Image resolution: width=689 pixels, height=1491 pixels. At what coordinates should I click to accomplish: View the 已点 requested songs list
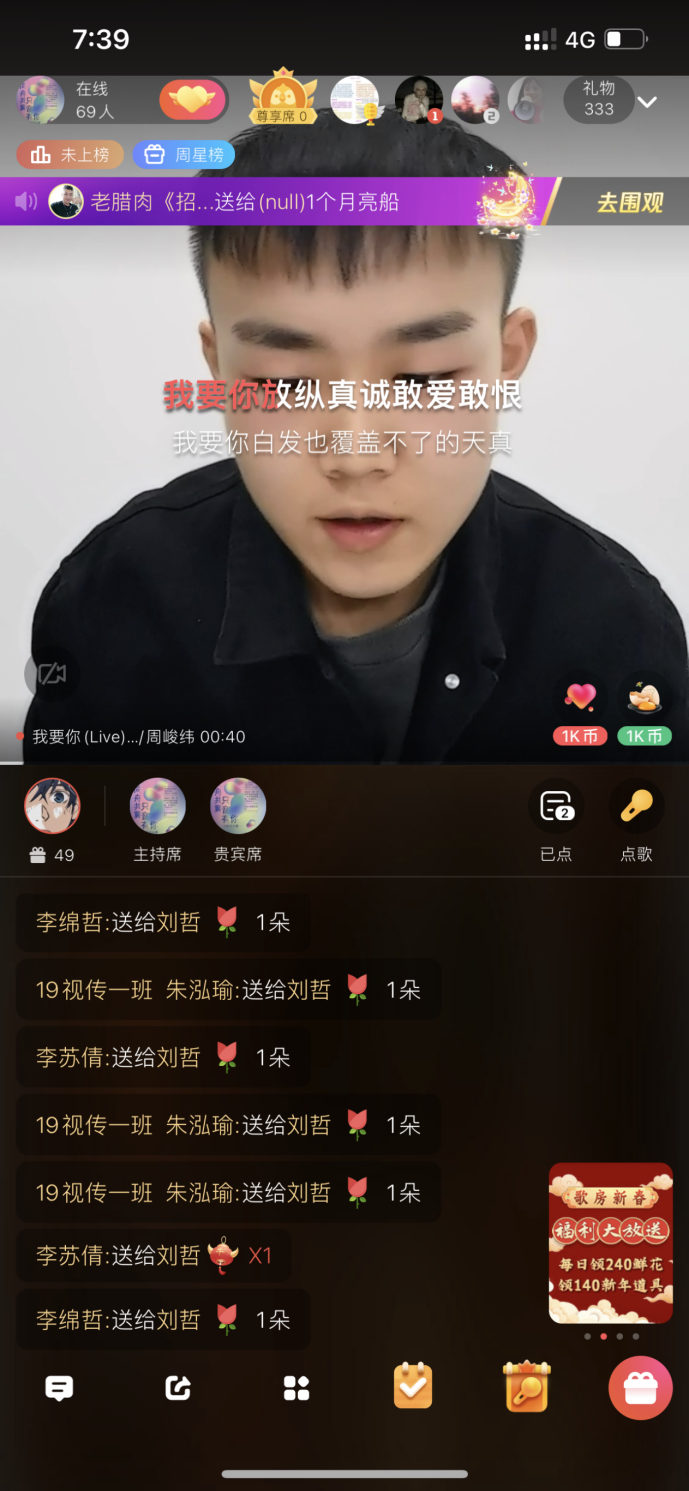pos(556,818)
